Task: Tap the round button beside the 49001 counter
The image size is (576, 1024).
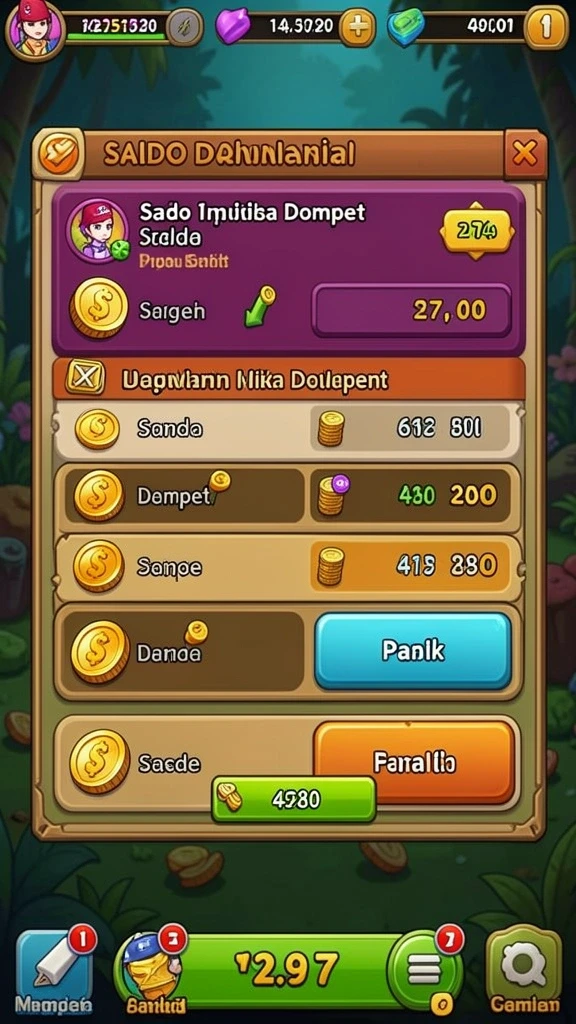Action: point(547,27)
